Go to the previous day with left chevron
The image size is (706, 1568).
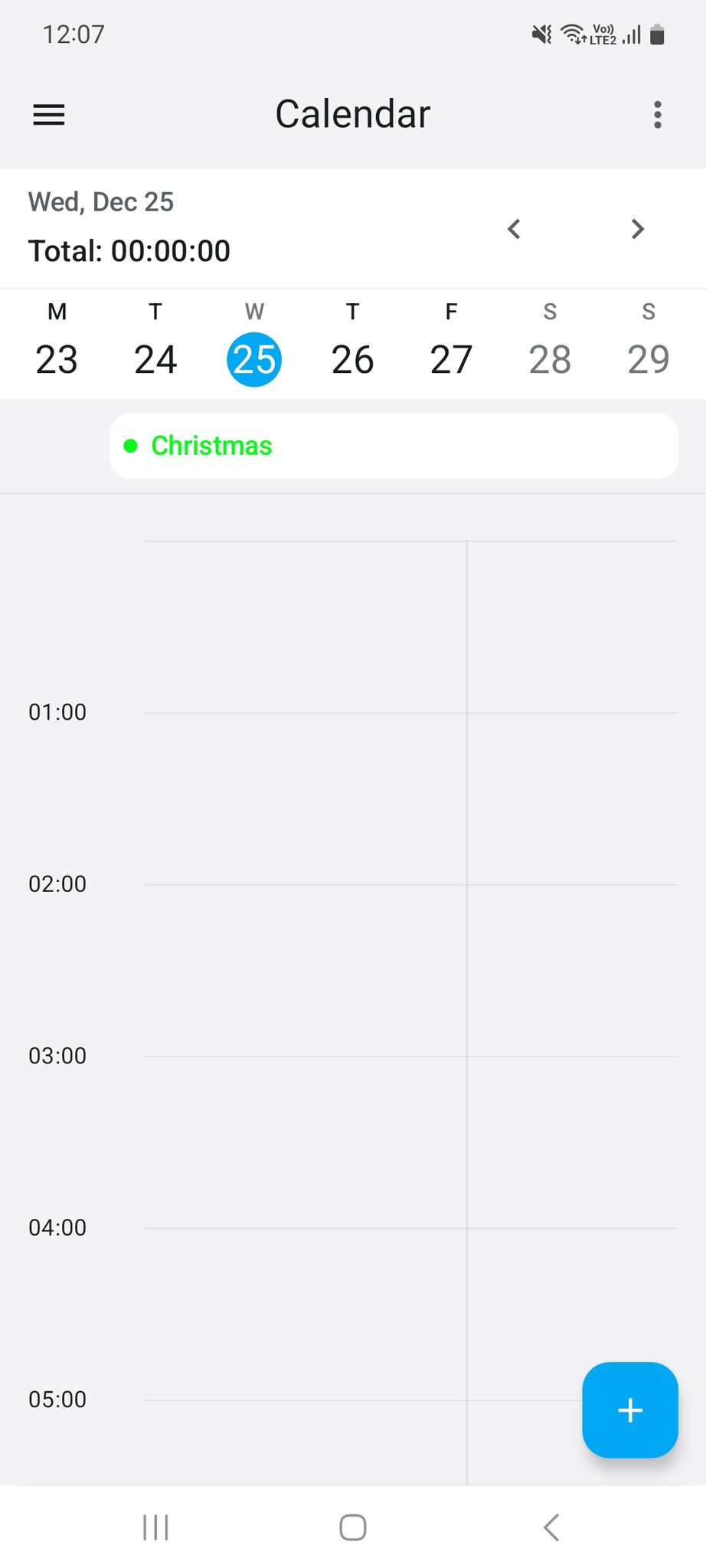pyautogui.click(x=514, y=229)
